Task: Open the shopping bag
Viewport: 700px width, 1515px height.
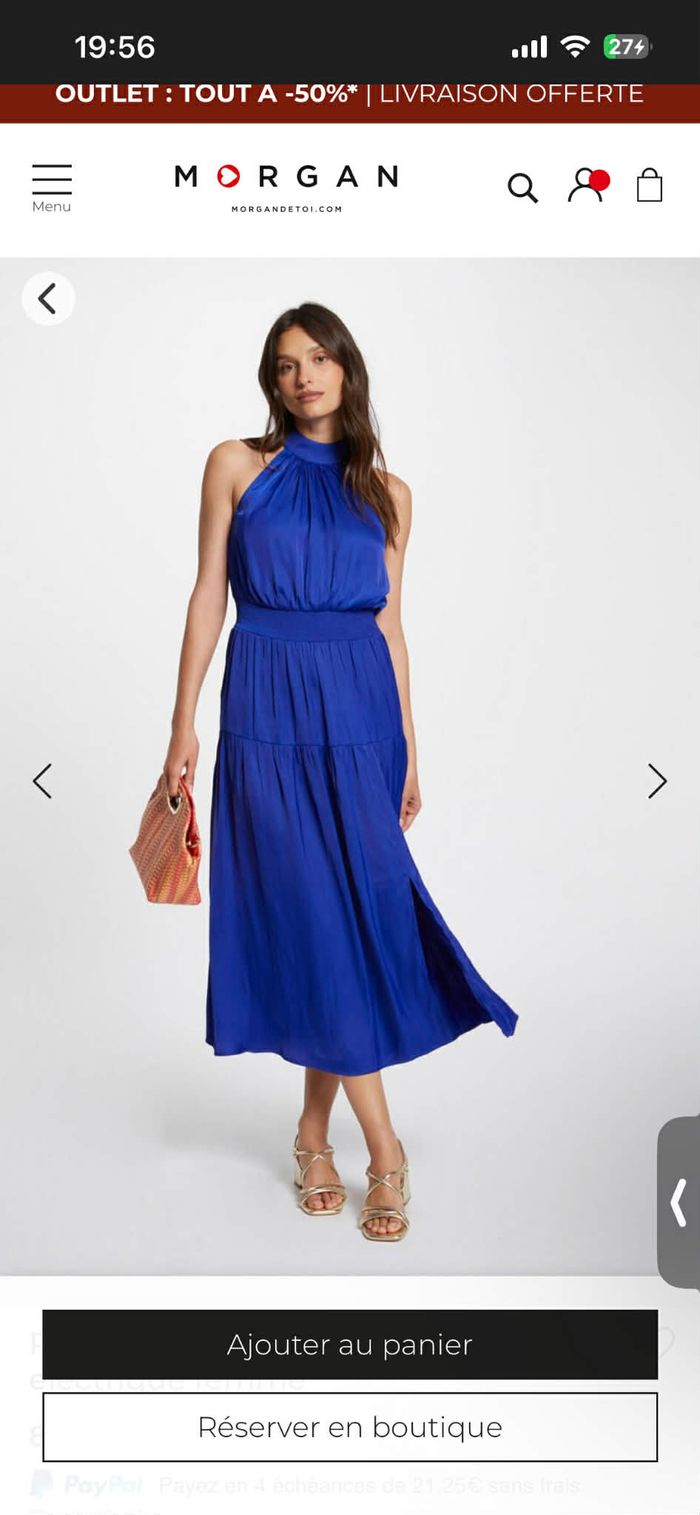Action: 649,186
